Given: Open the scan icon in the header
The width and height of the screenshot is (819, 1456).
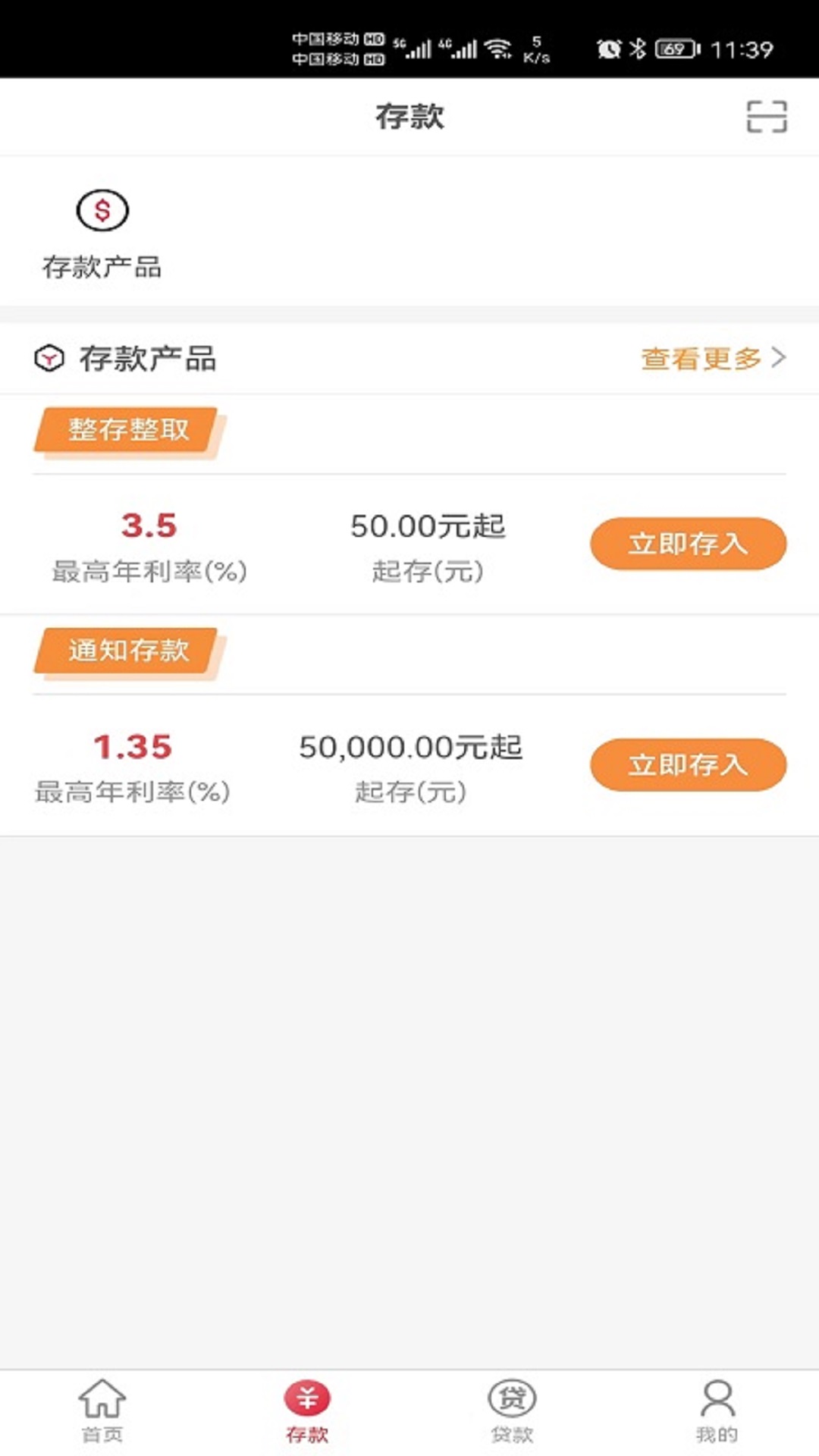Looking at the screenshot, I should coord(767,116).
